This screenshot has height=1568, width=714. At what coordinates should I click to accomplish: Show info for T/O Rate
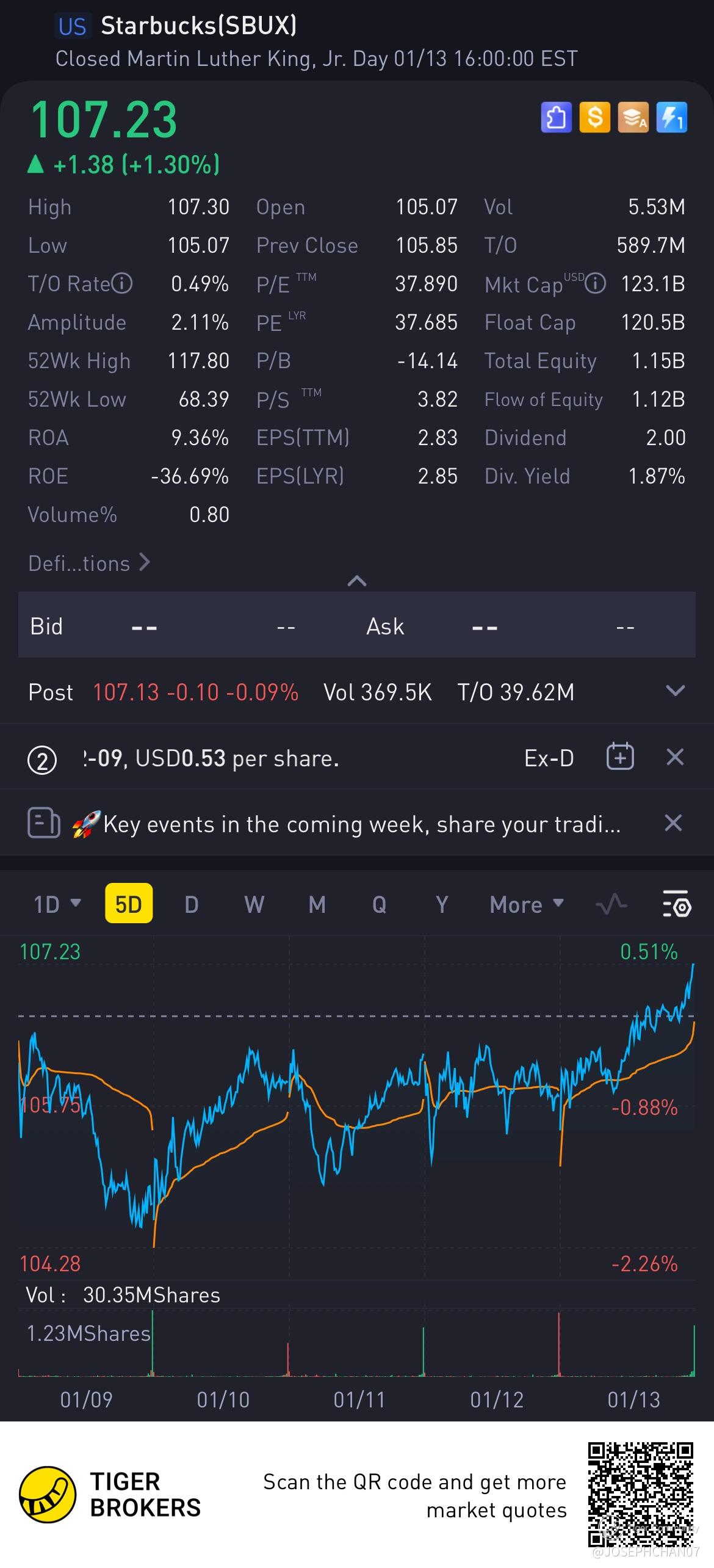[123, 284]
